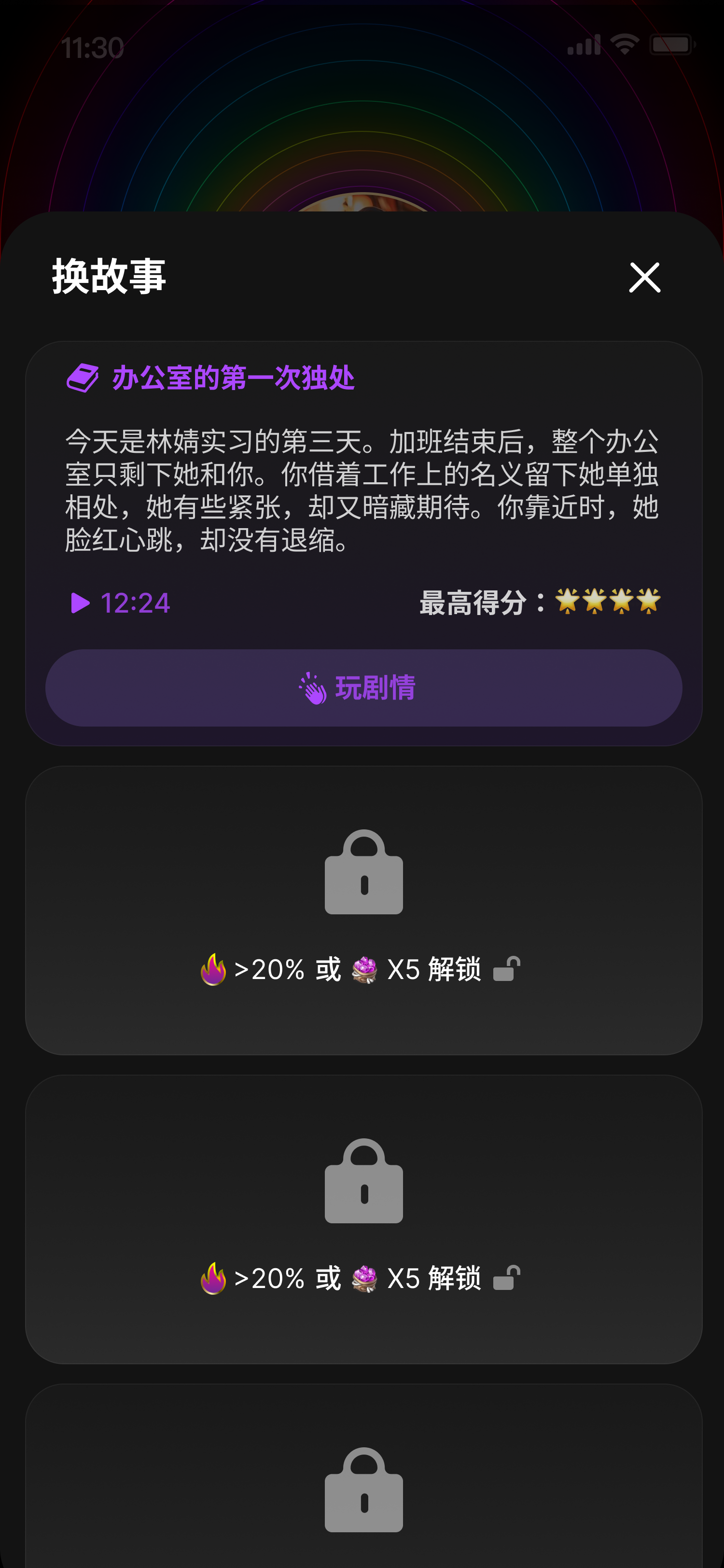Select the 办公室的第一次独处 story card

363,475
